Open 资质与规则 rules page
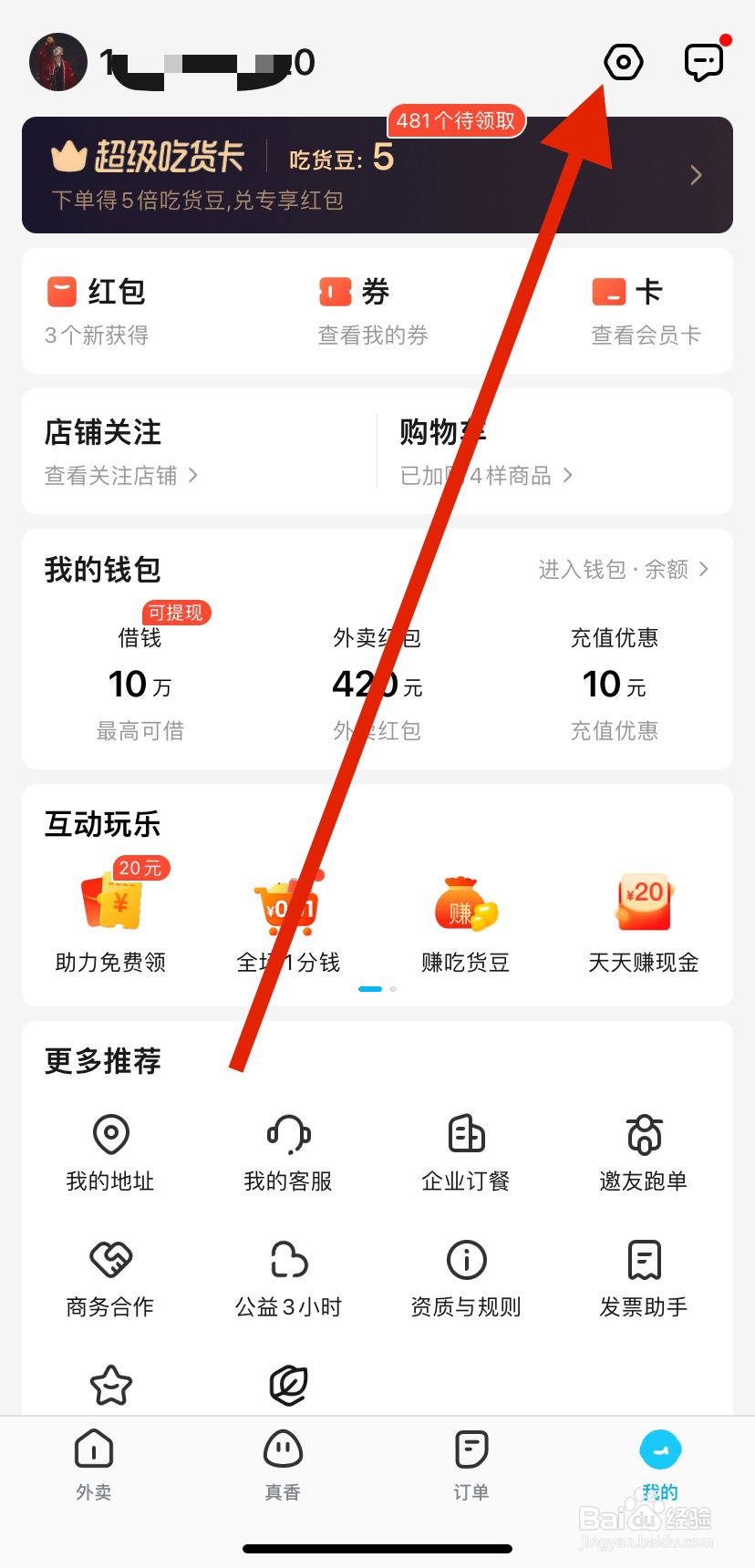 coord(465,1276)
